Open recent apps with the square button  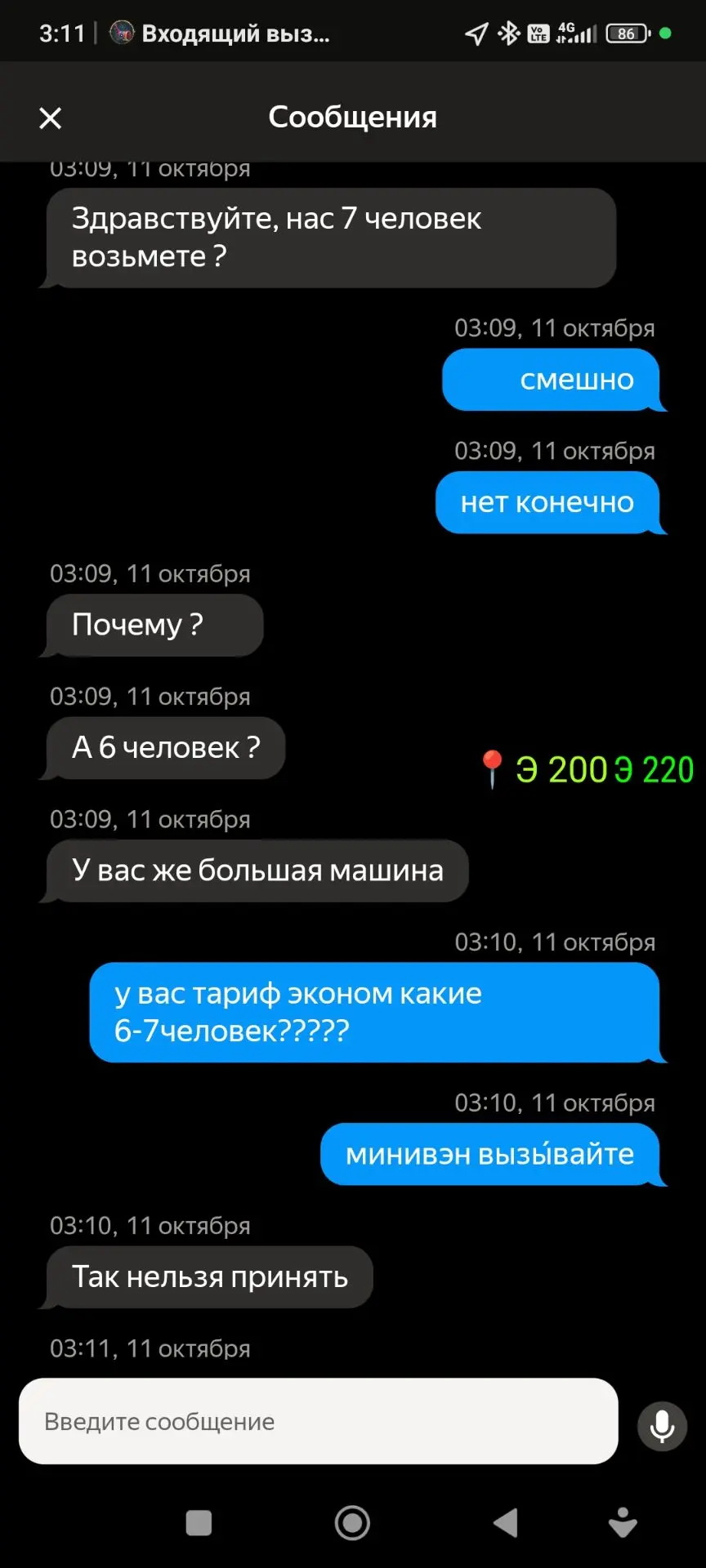pos(199,1523)
